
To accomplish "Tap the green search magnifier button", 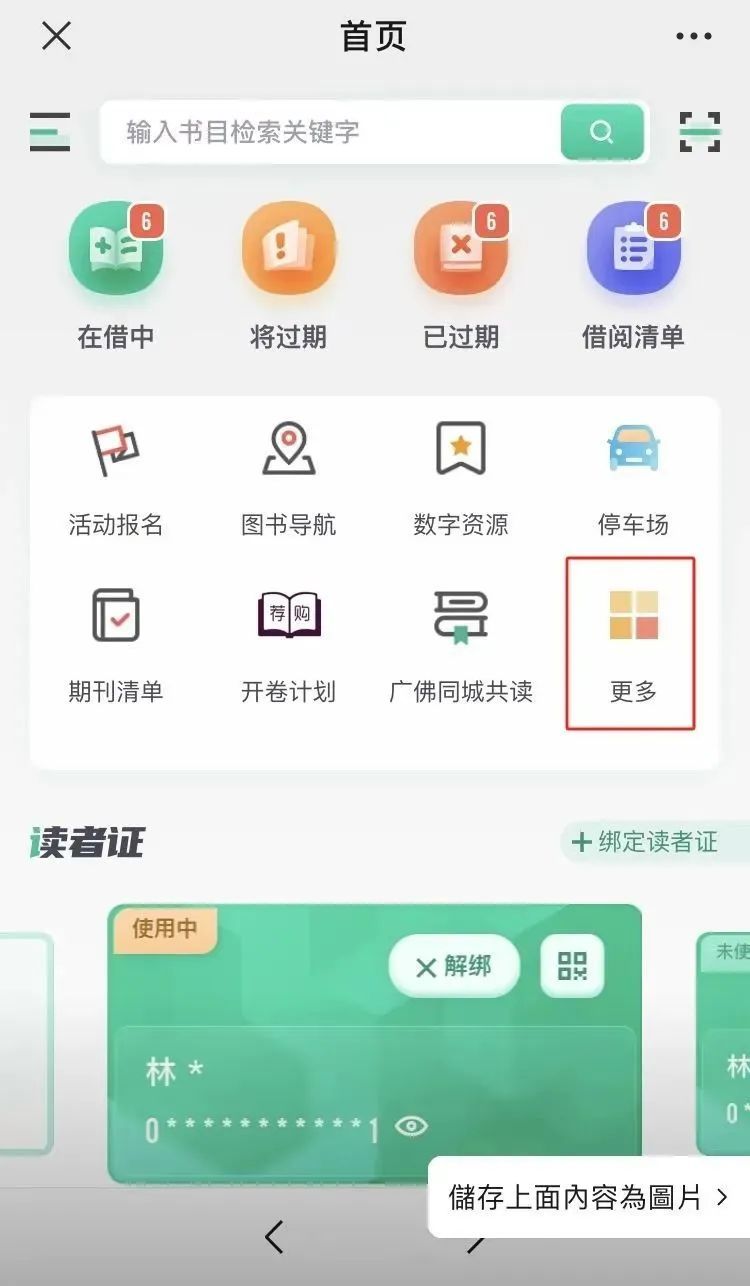I will [x=602, y=132].
